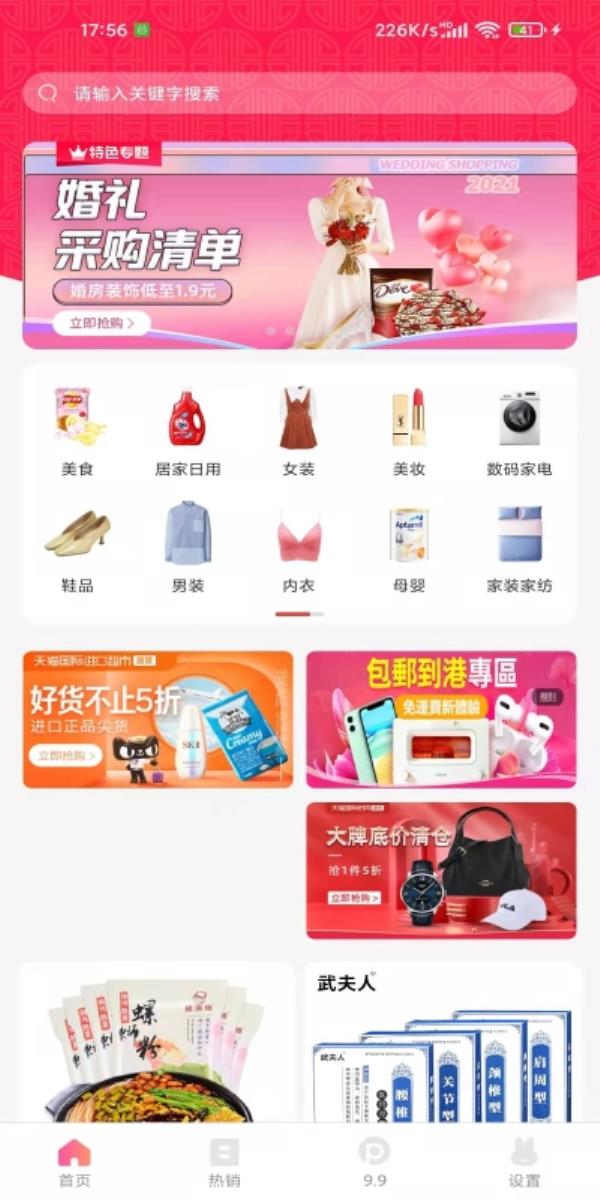Browse the 男装 category

188,548
